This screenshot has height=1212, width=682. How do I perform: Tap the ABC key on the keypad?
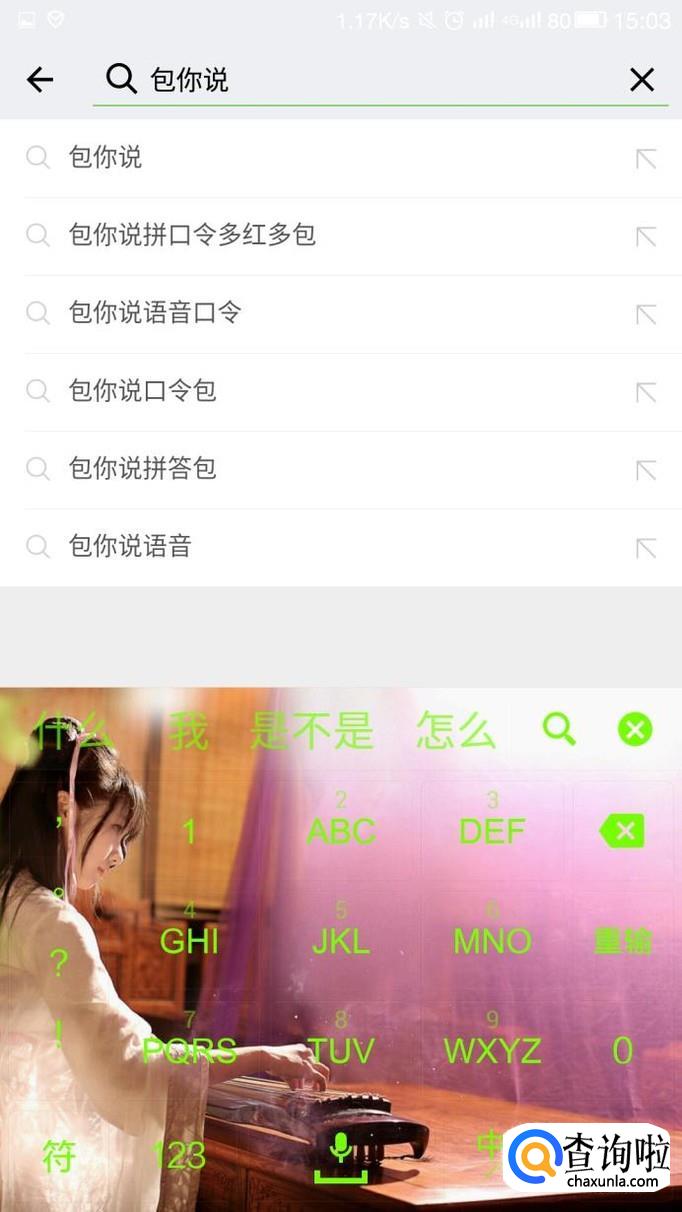pyautogui.click(x=341, y=830)
